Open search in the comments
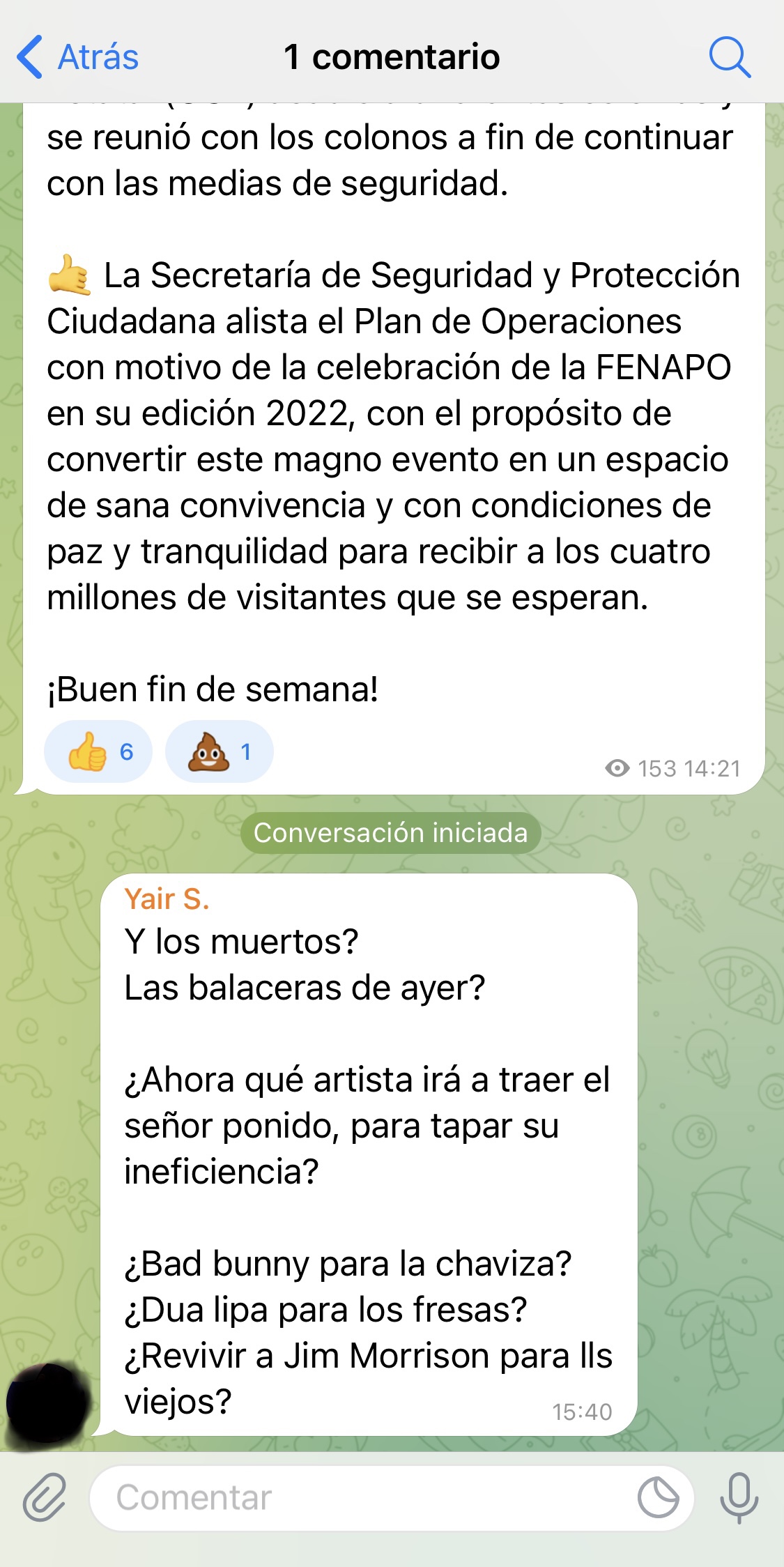This screenshot has height=1567, width=784. click(730, 57)
